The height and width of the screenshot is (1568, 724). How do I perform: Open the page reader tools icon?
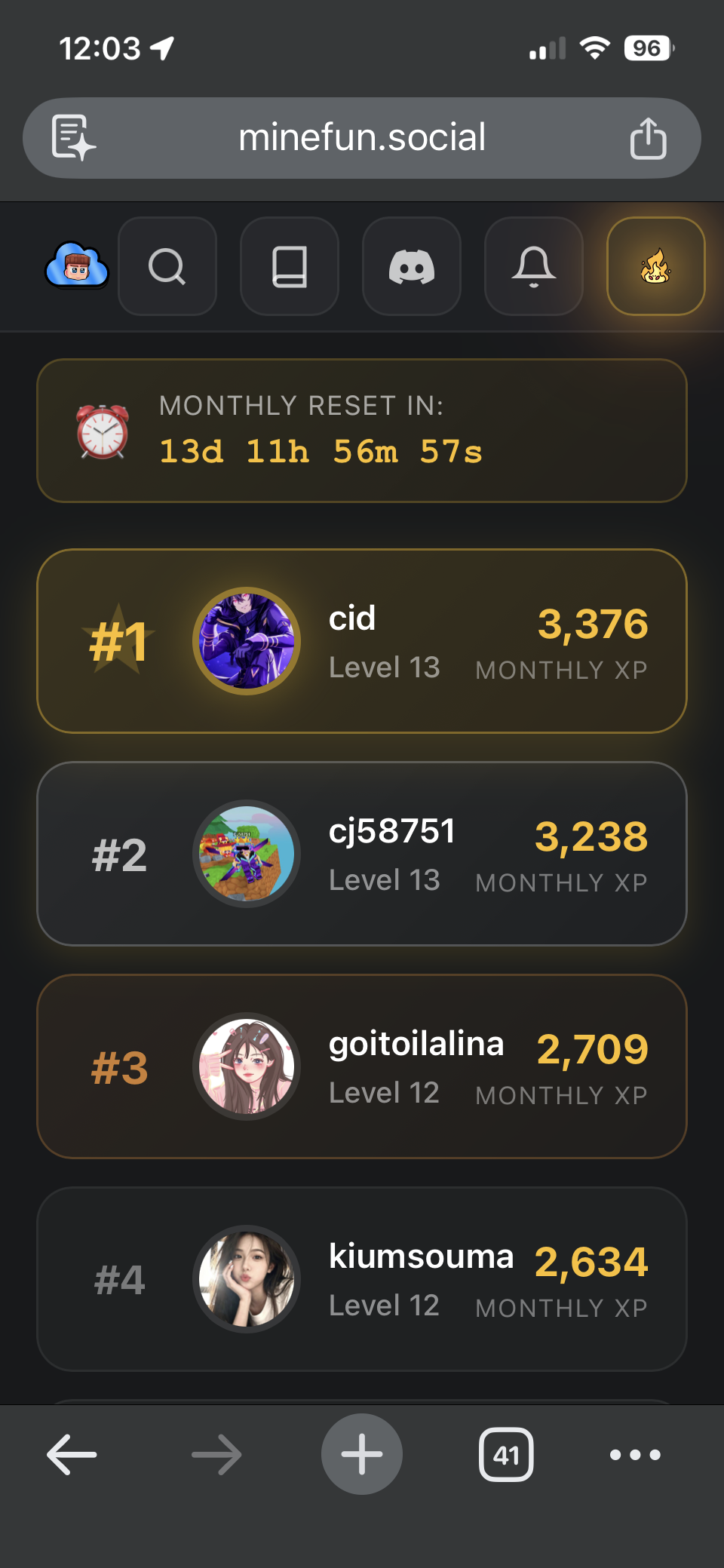click(x=73, y=138)
